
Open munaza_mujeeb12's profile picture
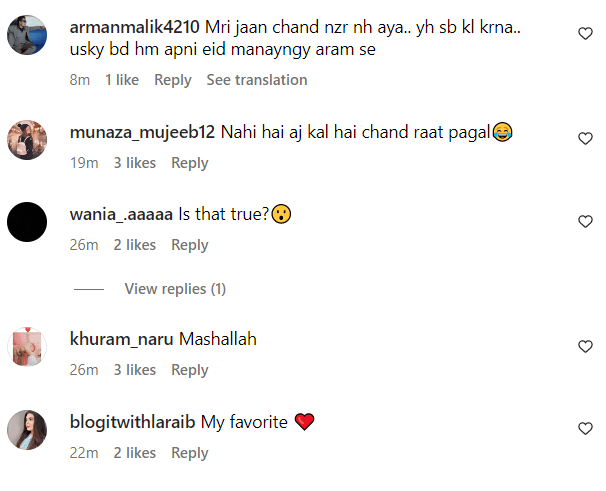(x=27, y=140)
